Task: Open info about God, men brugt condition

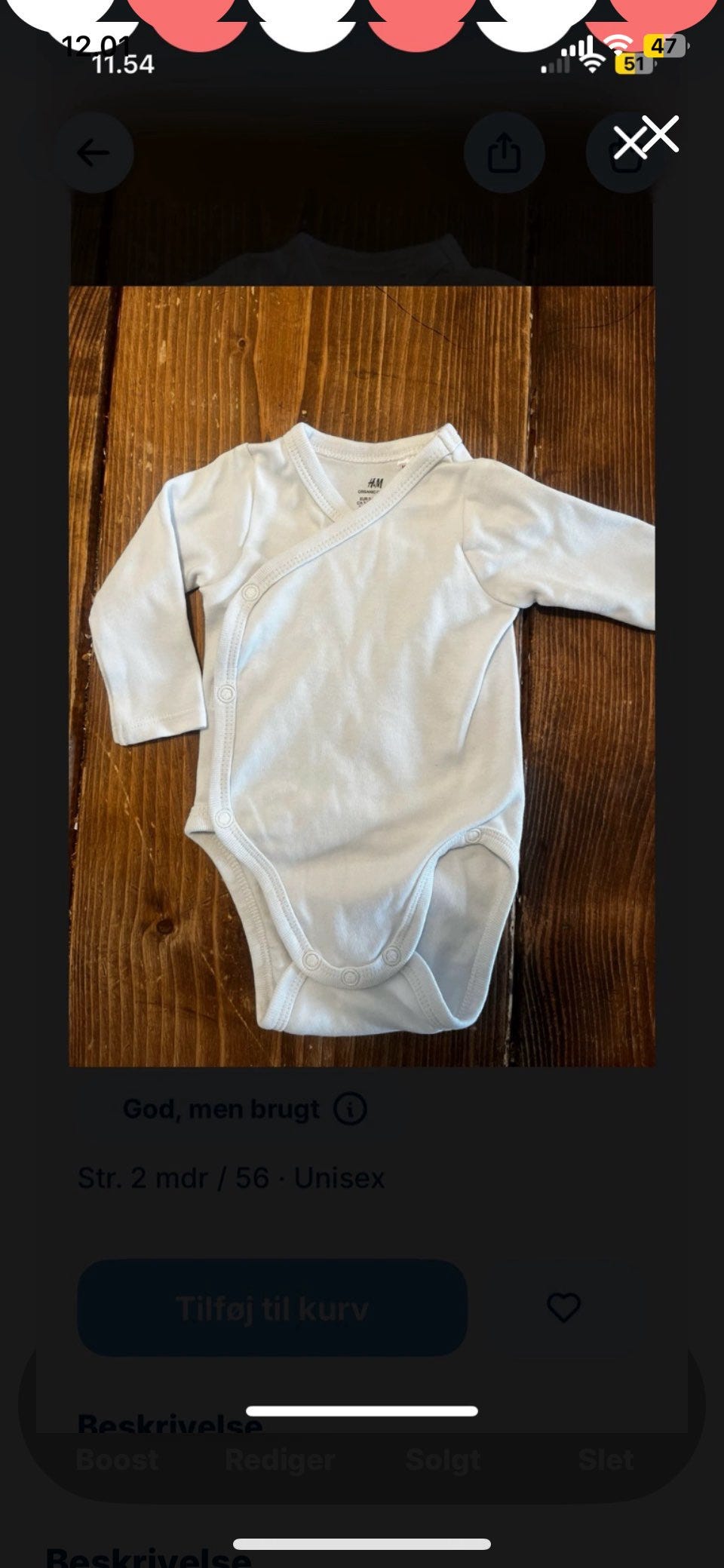Action: [x=350, y=1109]
